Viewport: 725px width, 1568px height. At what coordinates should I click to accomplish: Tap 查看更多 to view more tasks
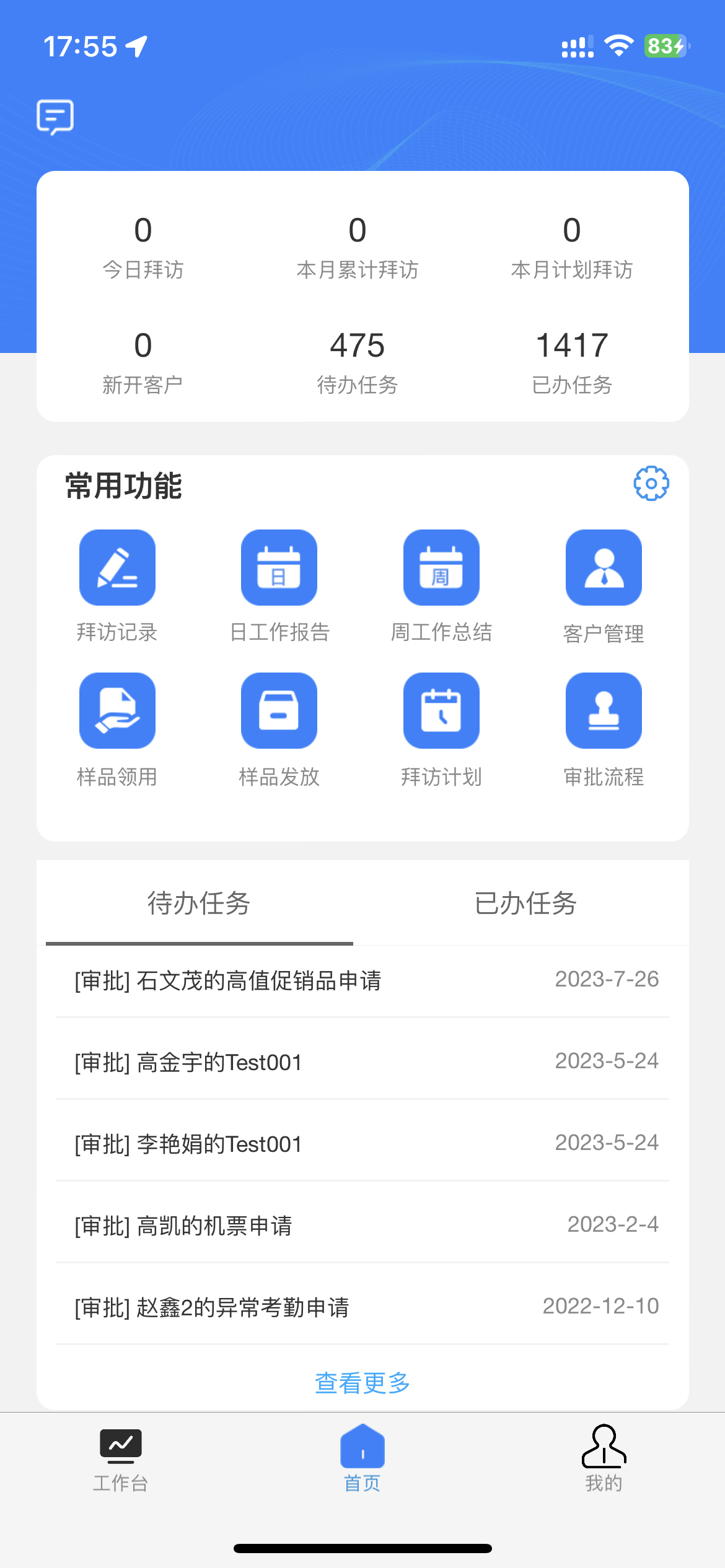362,1383
